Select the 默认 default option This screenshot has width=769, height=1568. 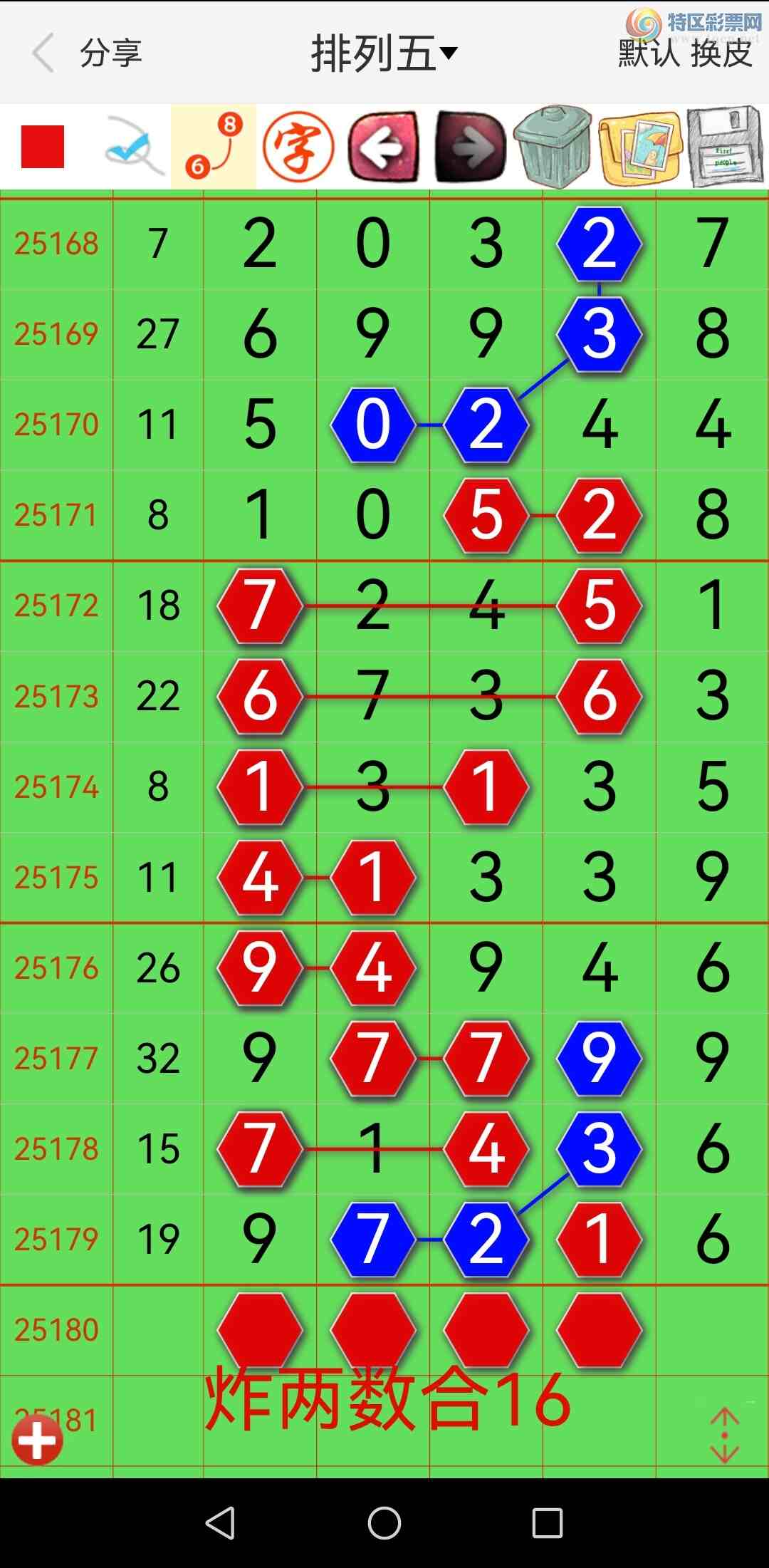(x=648, y=54)
